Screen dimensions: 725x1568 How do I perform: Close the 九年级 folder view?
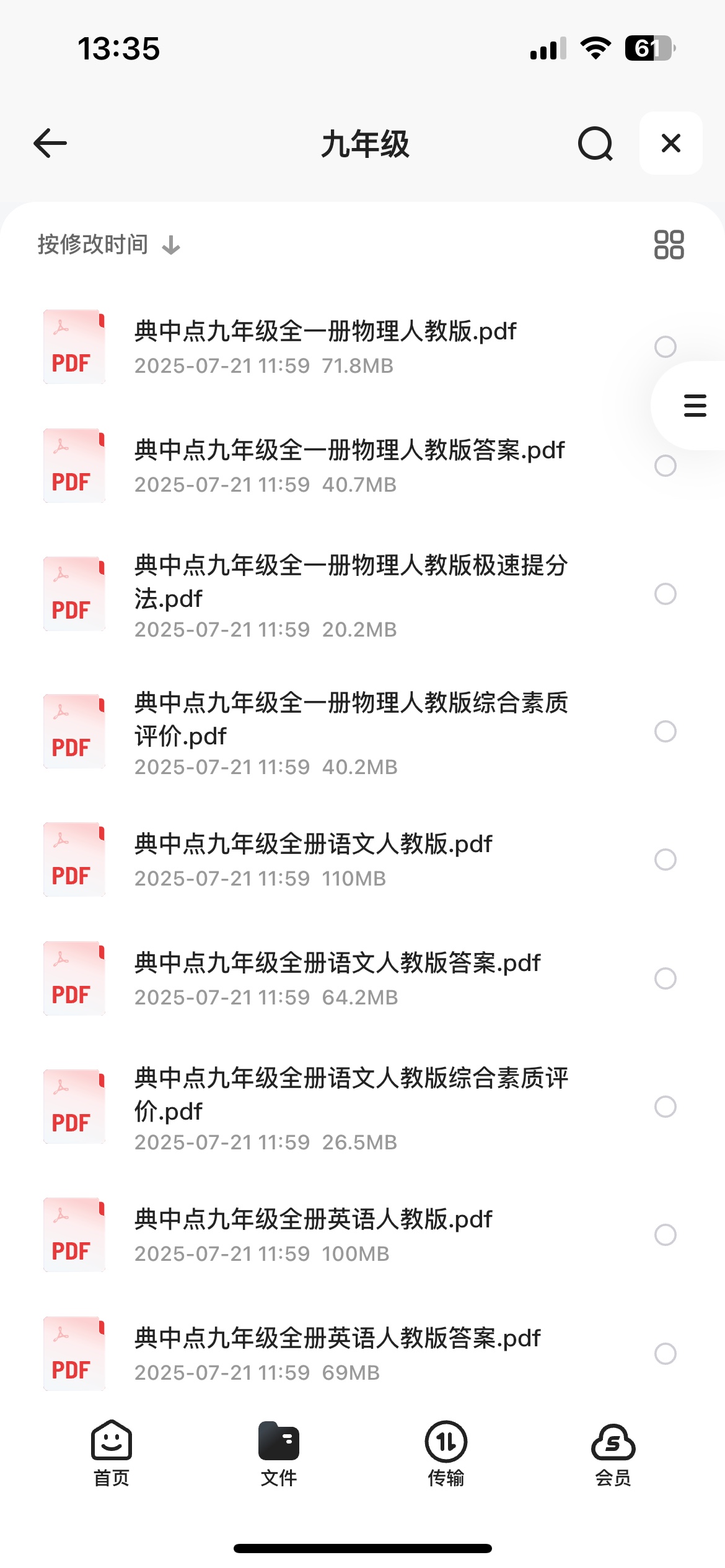point(670,144)
